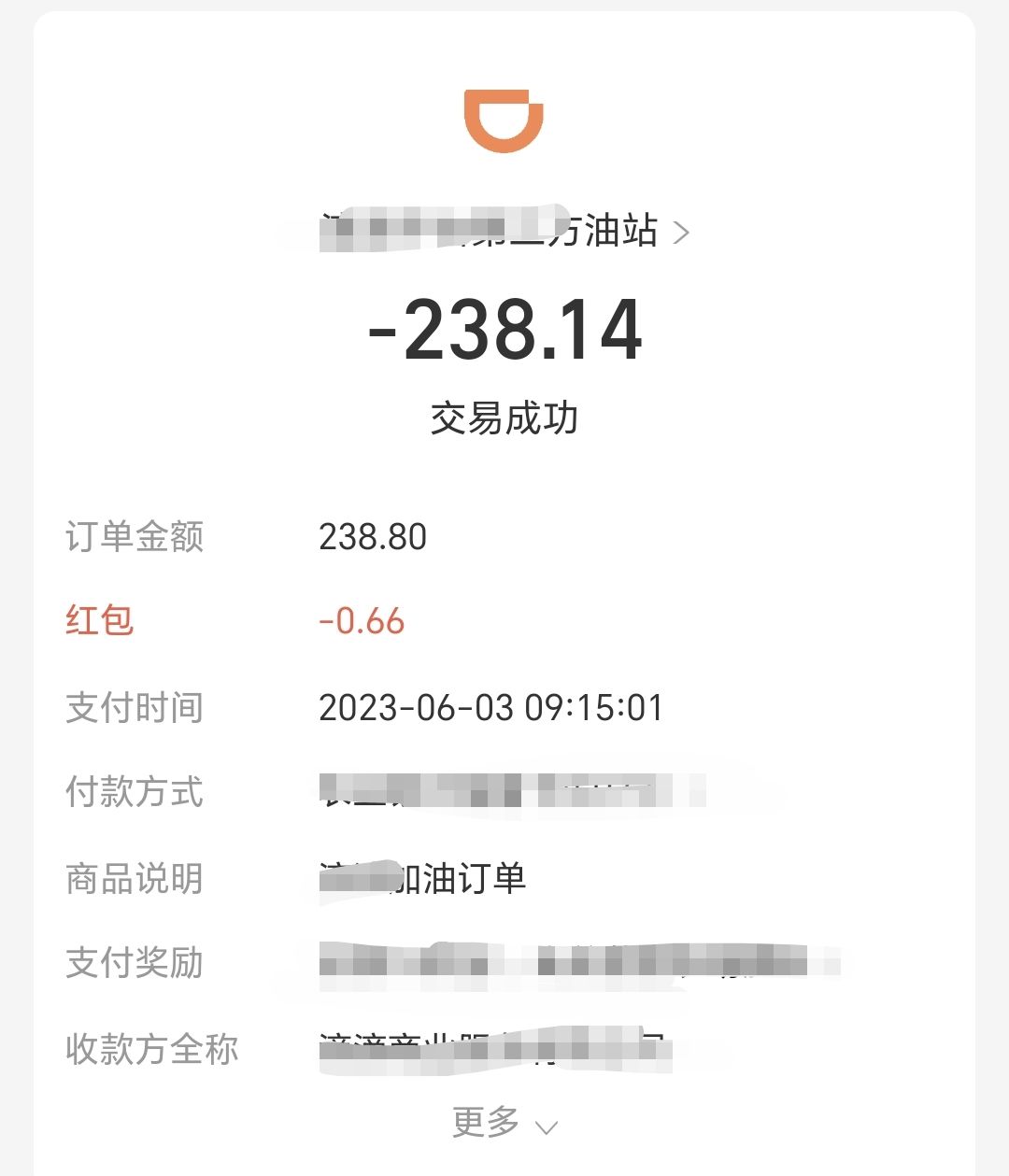Expand the 更多 details section
The image size is (1009, 1176).
point(504,1124)
